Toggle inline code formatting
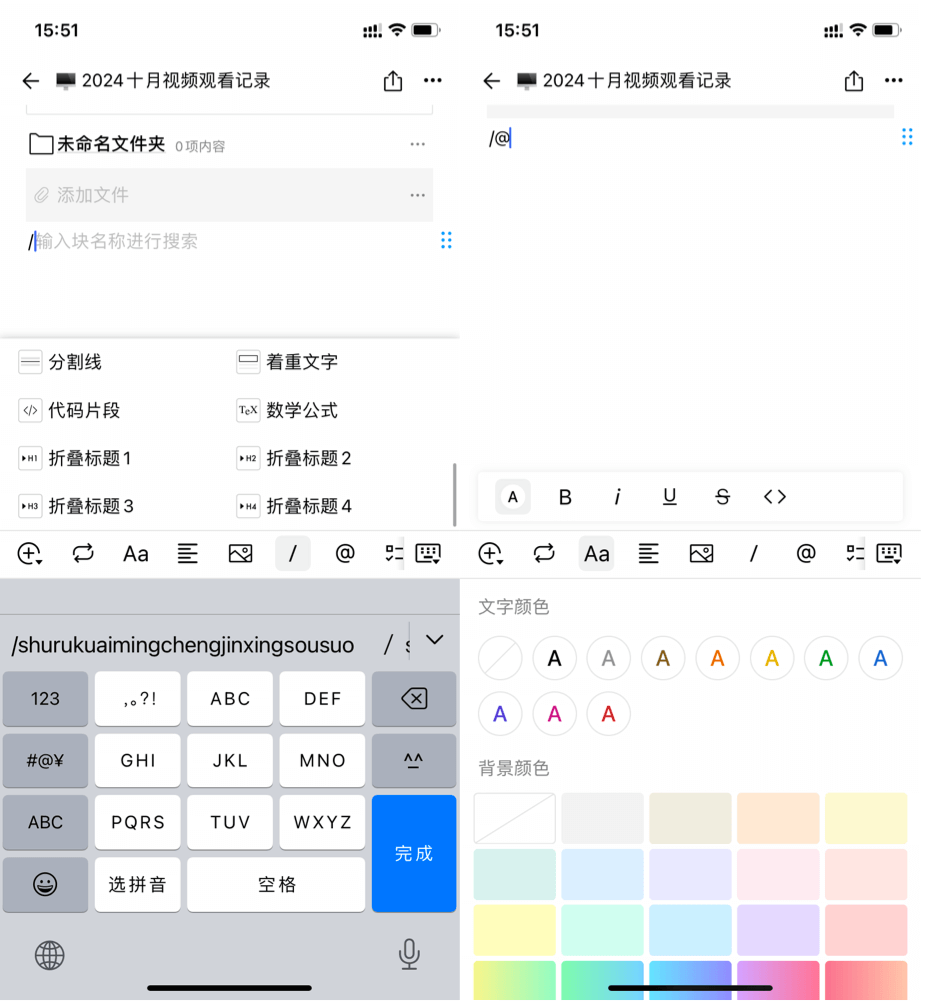Image resolution: width=928 pixels, height=1002 pixels. click(775, 497)
